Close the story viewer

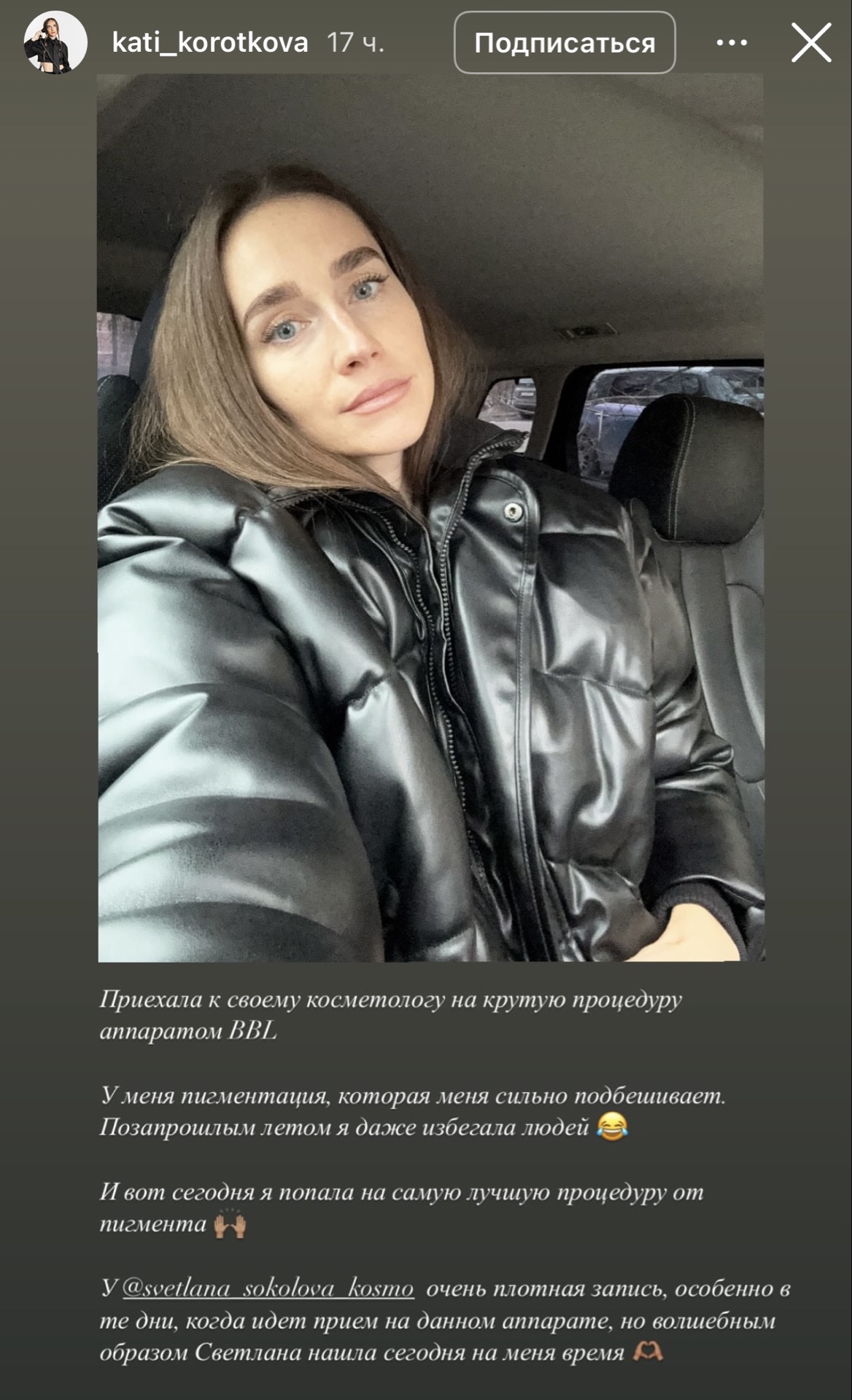click(811, 43)
